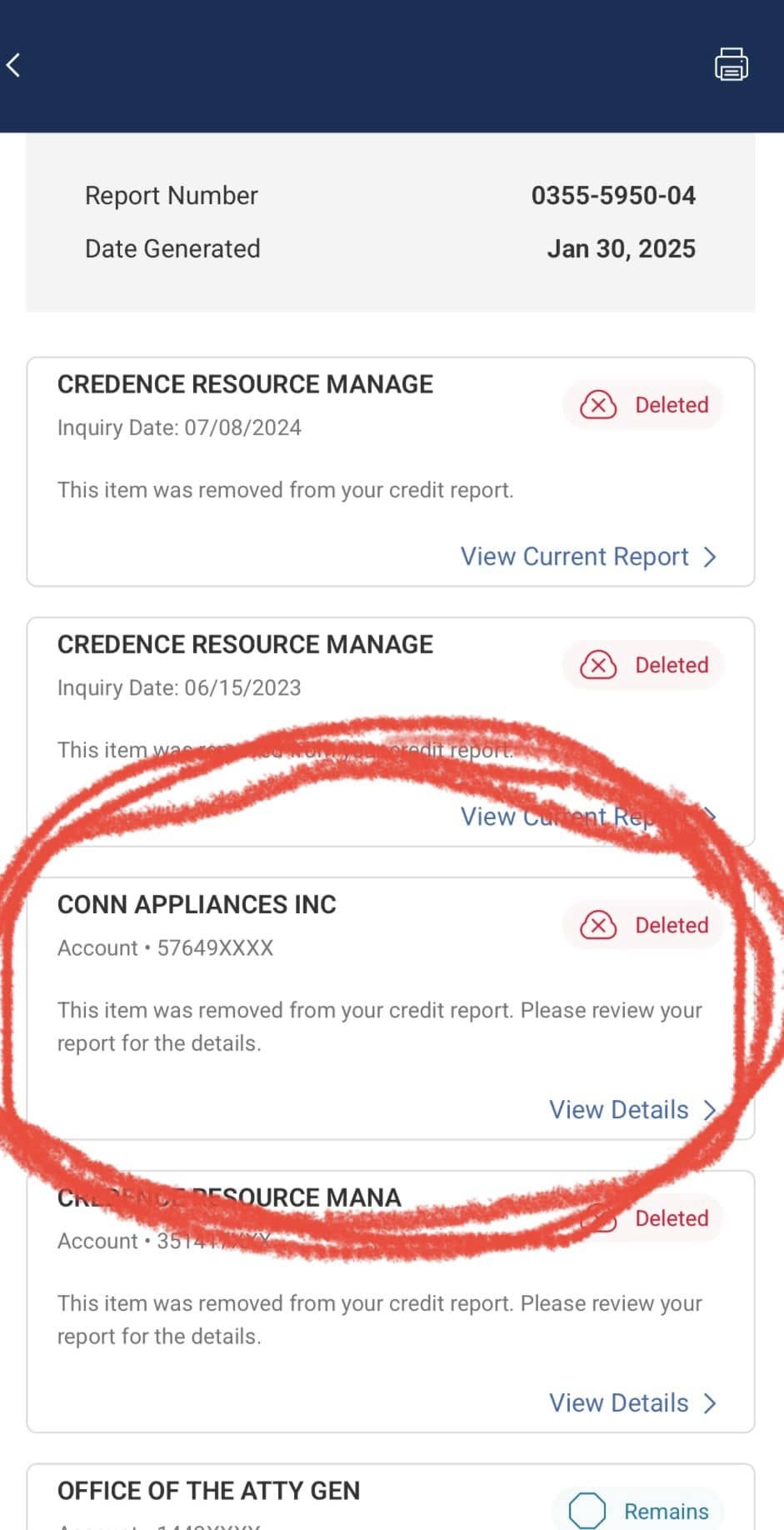Click the Report Number 0355-5950-04 value
The width and height of the screenshot is (784, 1530).
(613, 195)
